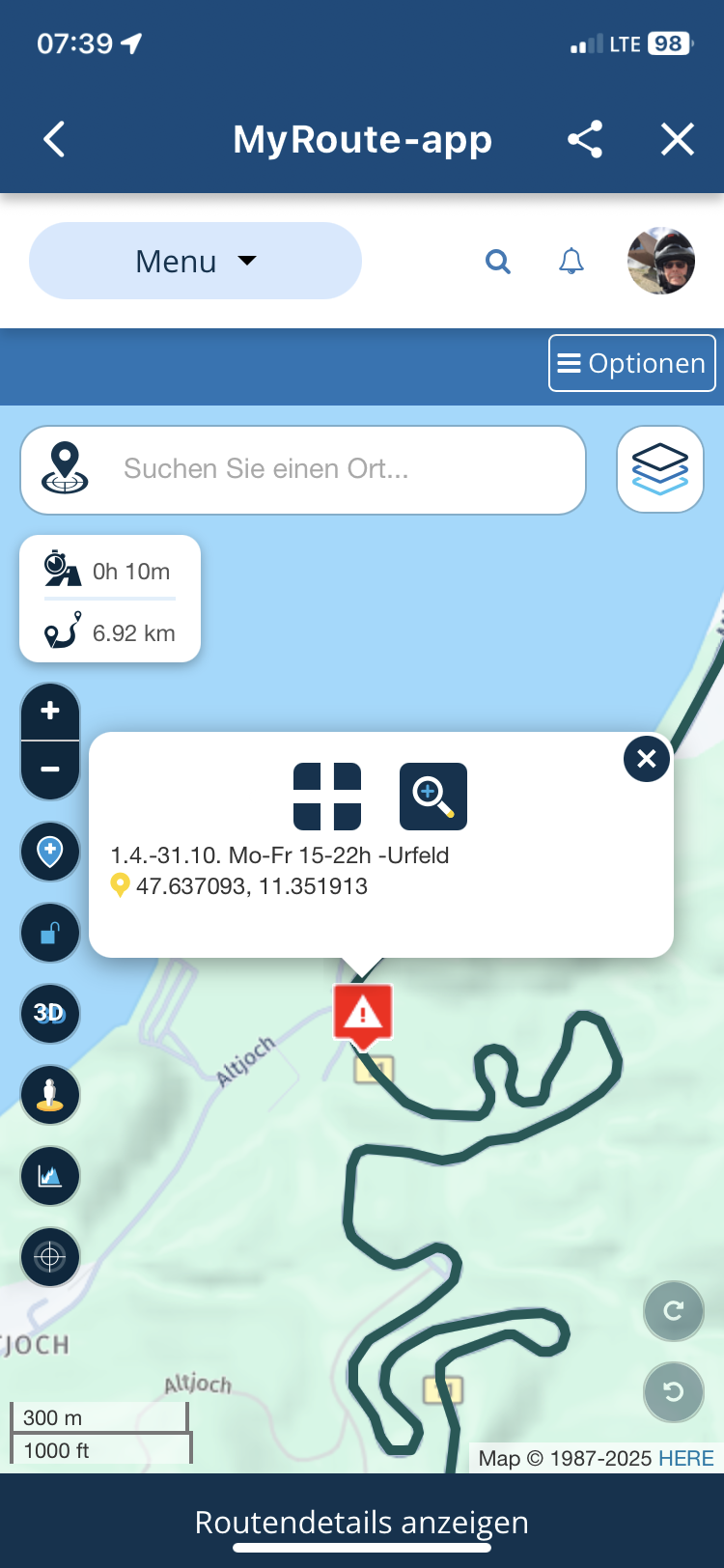
Task: Open search via magnifier icon
Action: (497, 261)
